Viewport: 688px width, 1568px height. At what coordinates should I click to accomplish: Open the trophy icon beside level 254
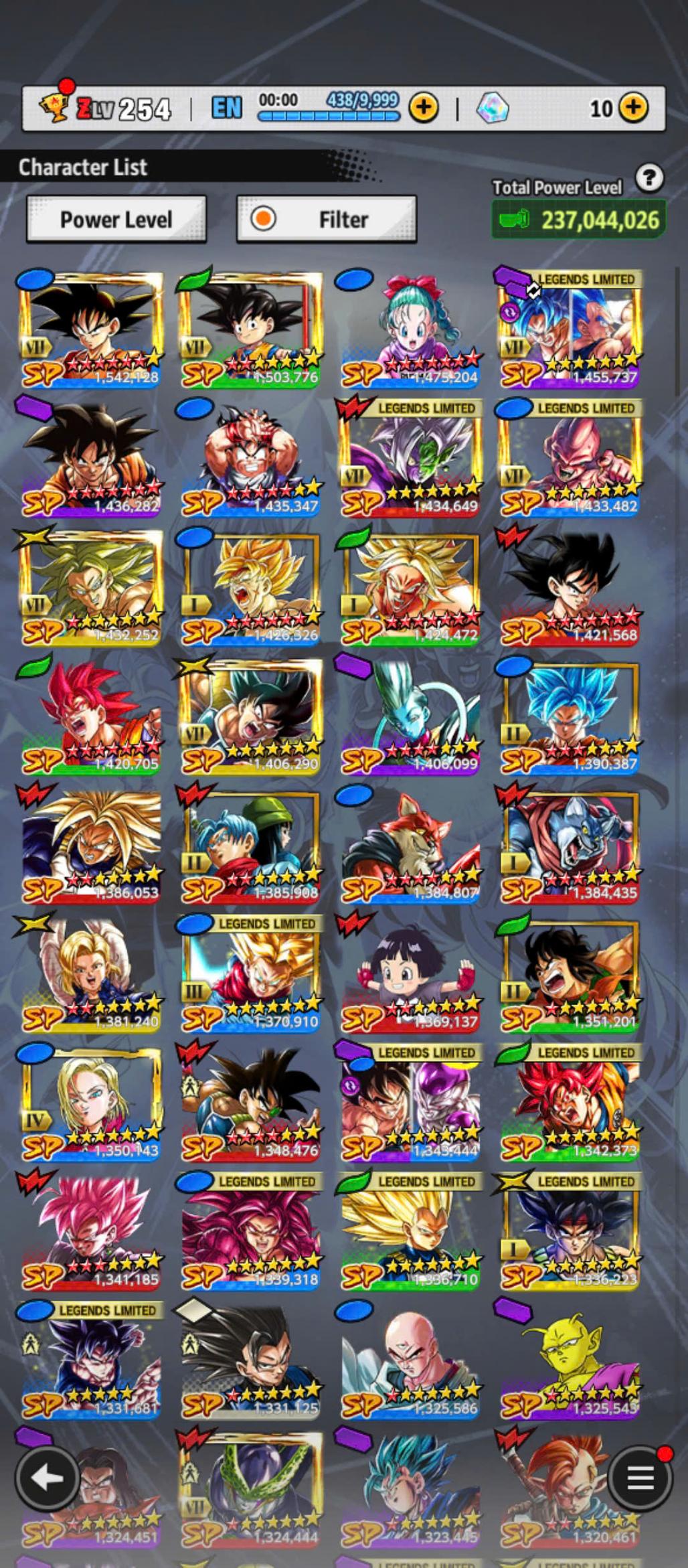pos(54,107)
